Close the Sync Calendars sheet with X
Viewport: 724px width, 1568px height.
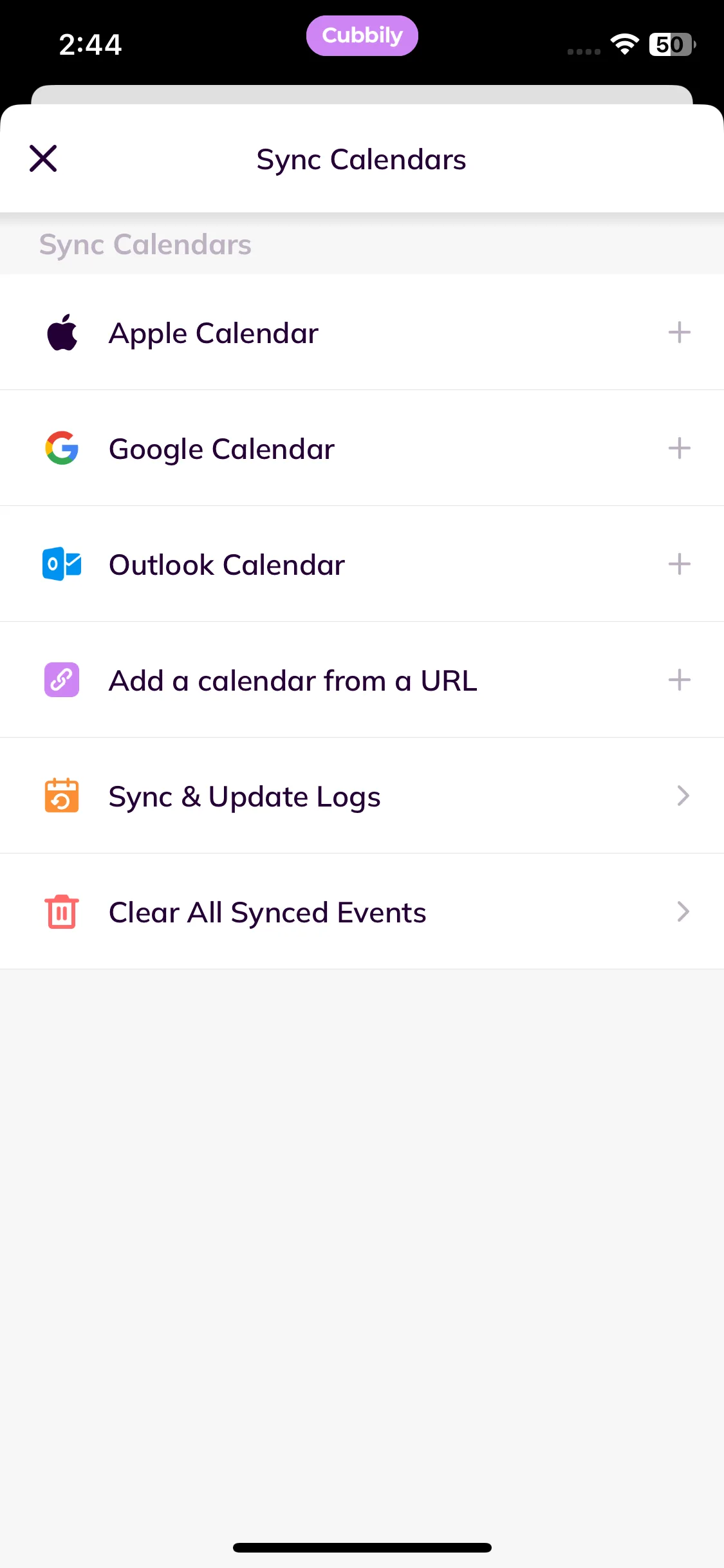[x=42, y=158]
